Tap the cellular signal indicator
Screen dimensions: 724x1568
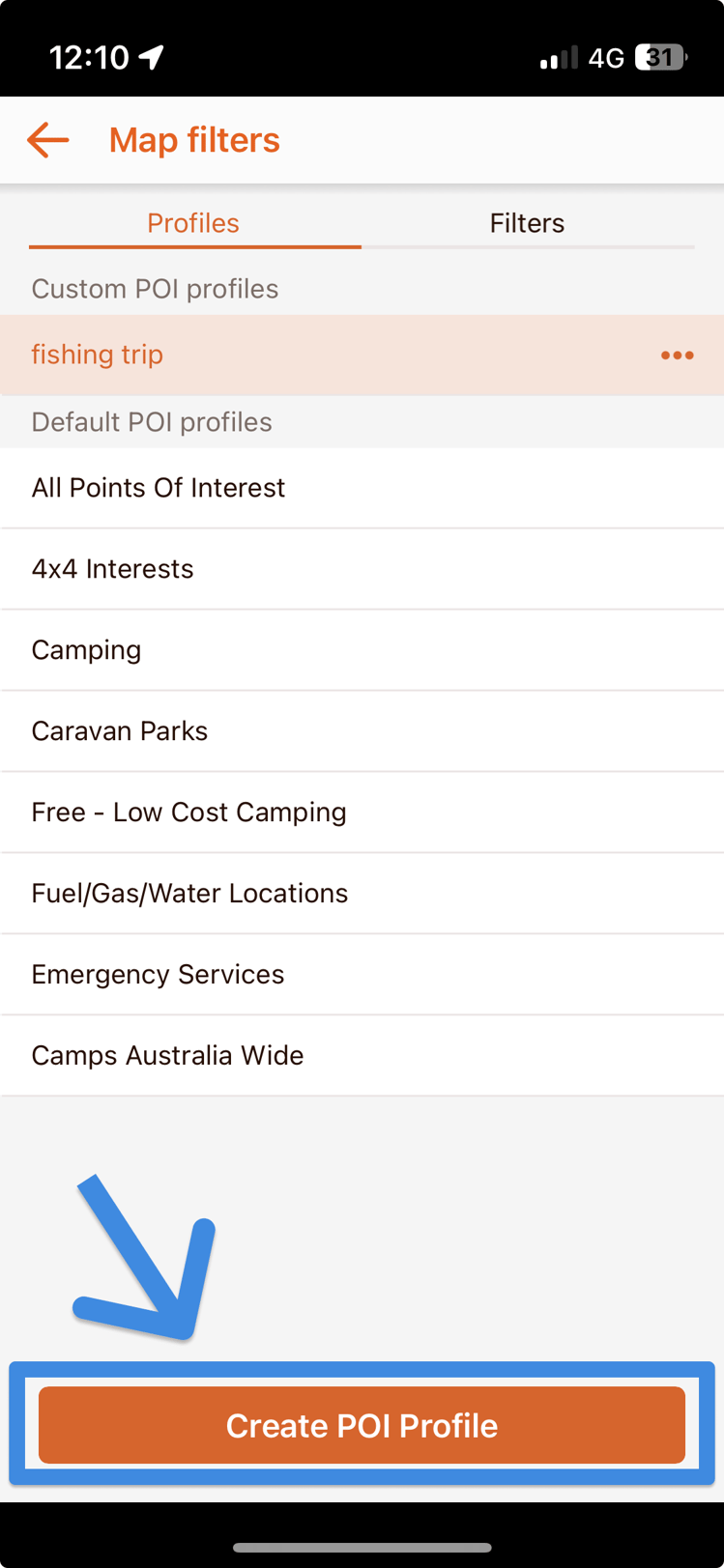point(554,57)
